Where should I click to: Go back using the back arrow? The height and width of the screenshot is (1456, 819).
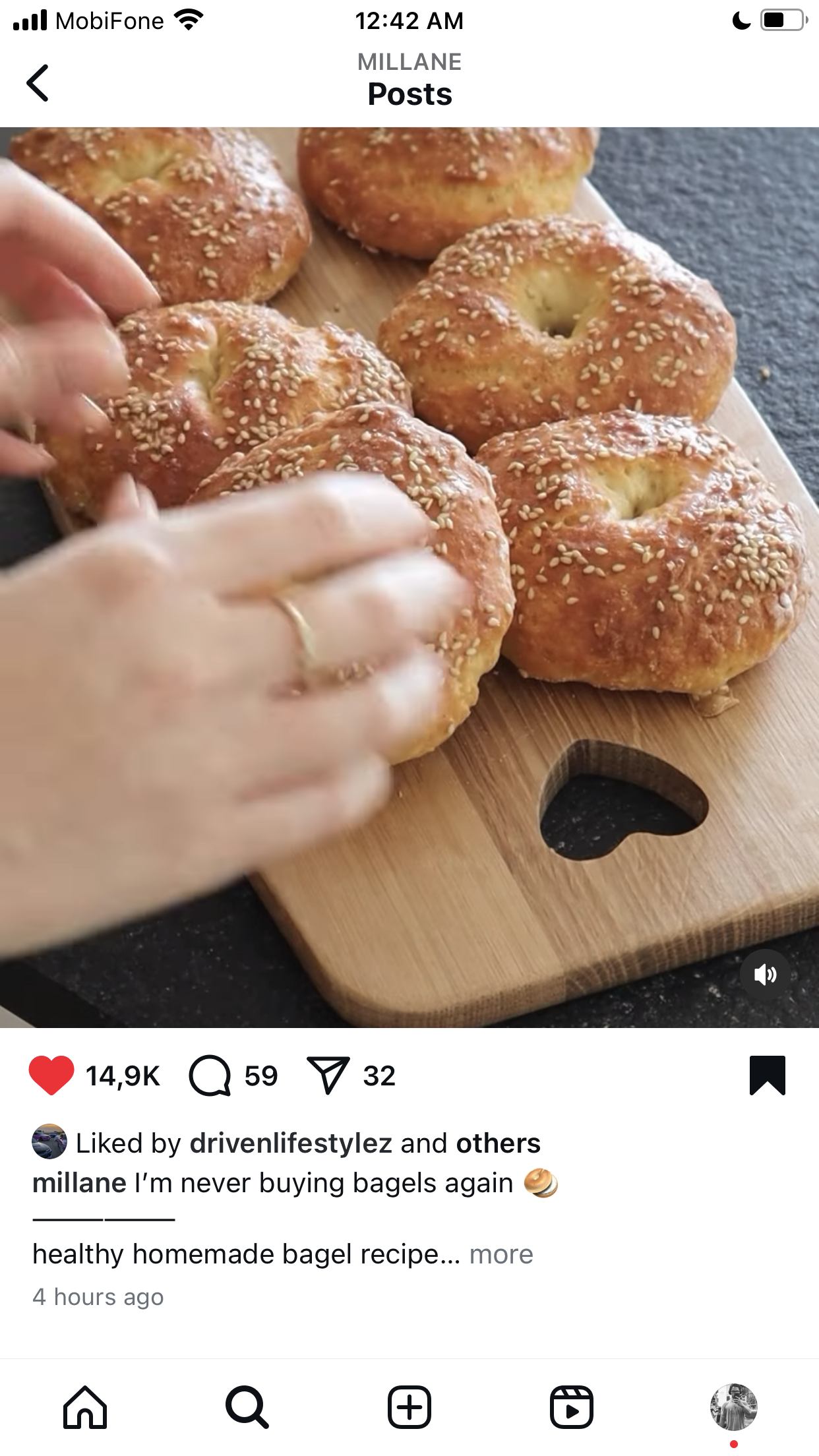38,83
